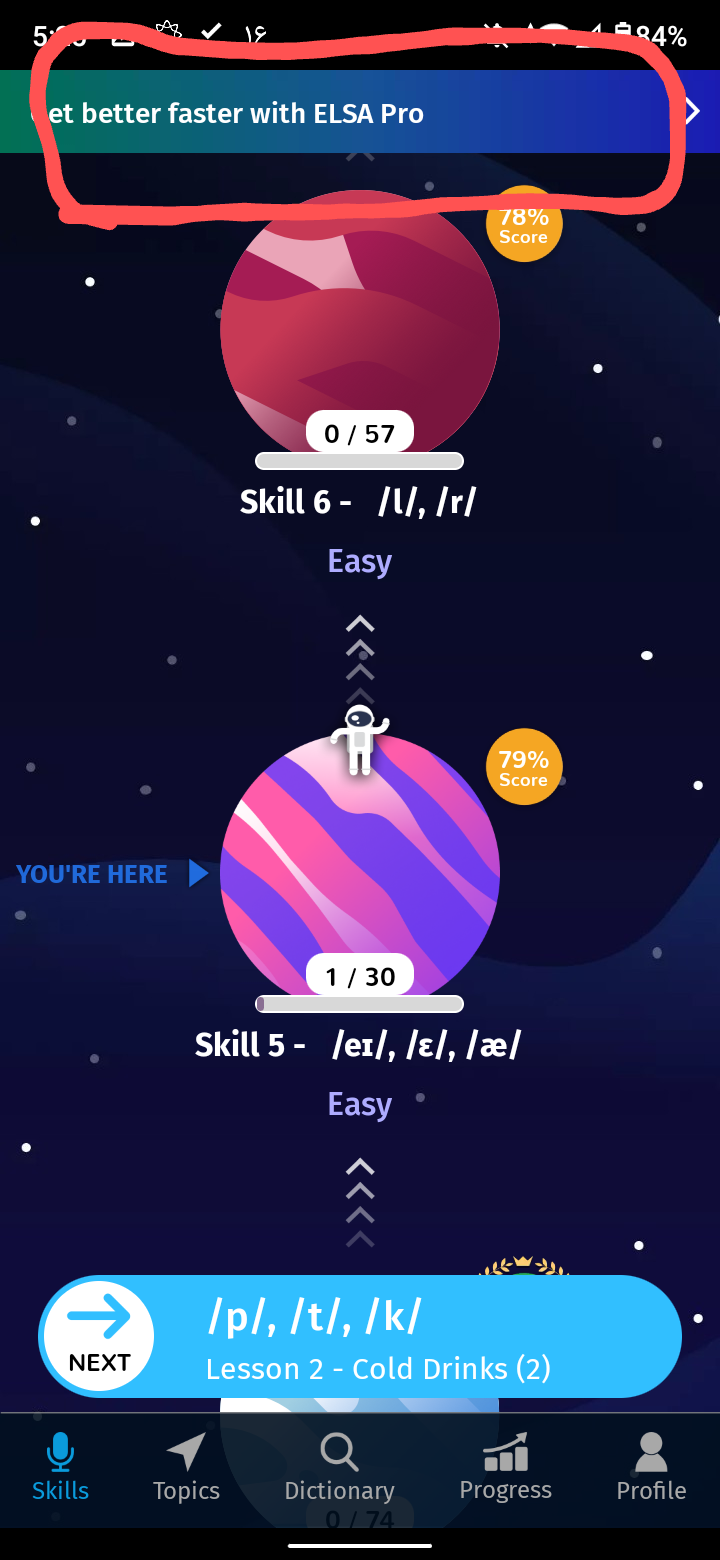Open the Profile tab

[651, 1466]
